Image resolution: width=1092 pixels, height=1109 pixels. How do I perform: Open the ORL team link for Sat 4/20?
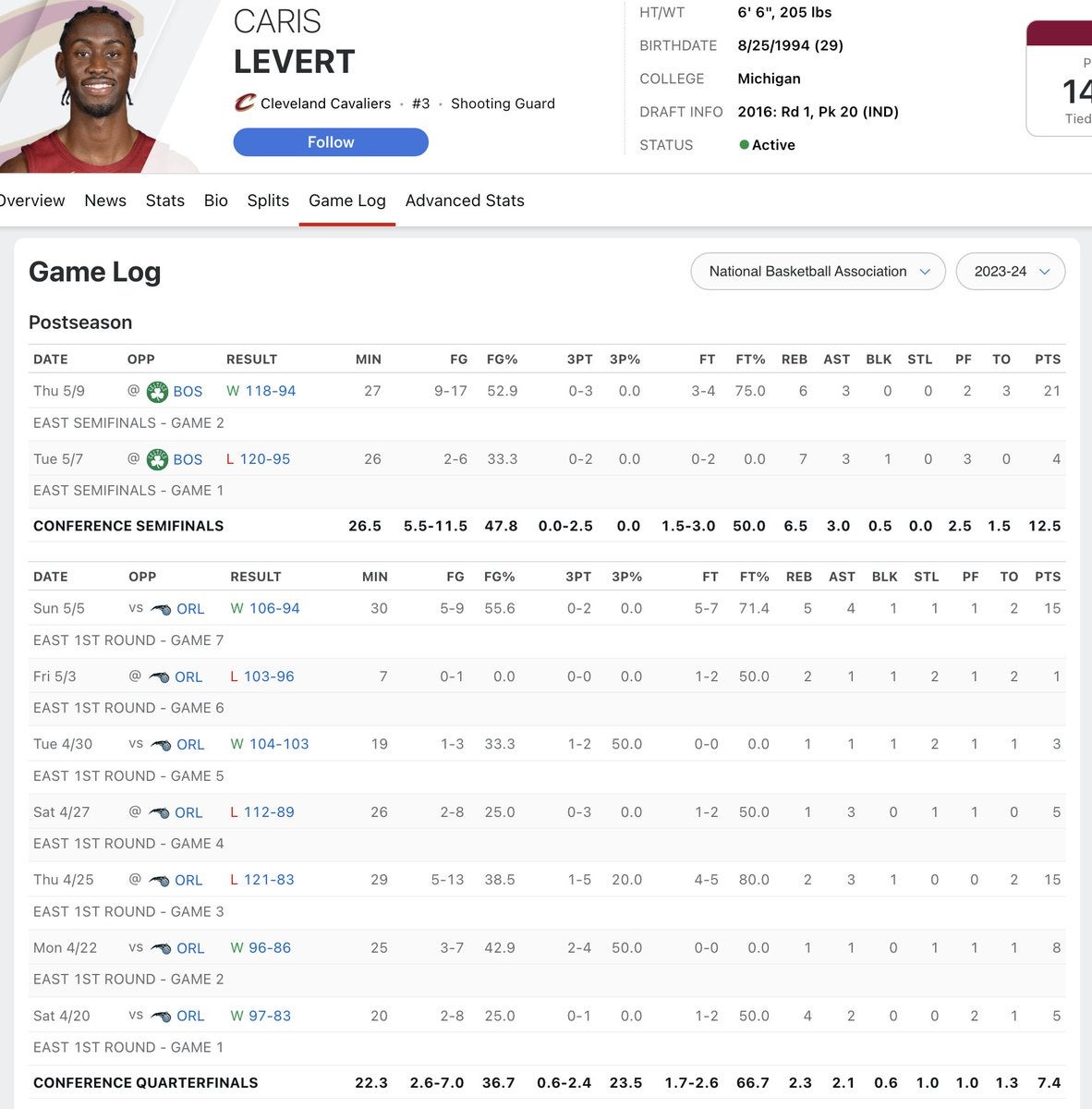coord(190,1016)
